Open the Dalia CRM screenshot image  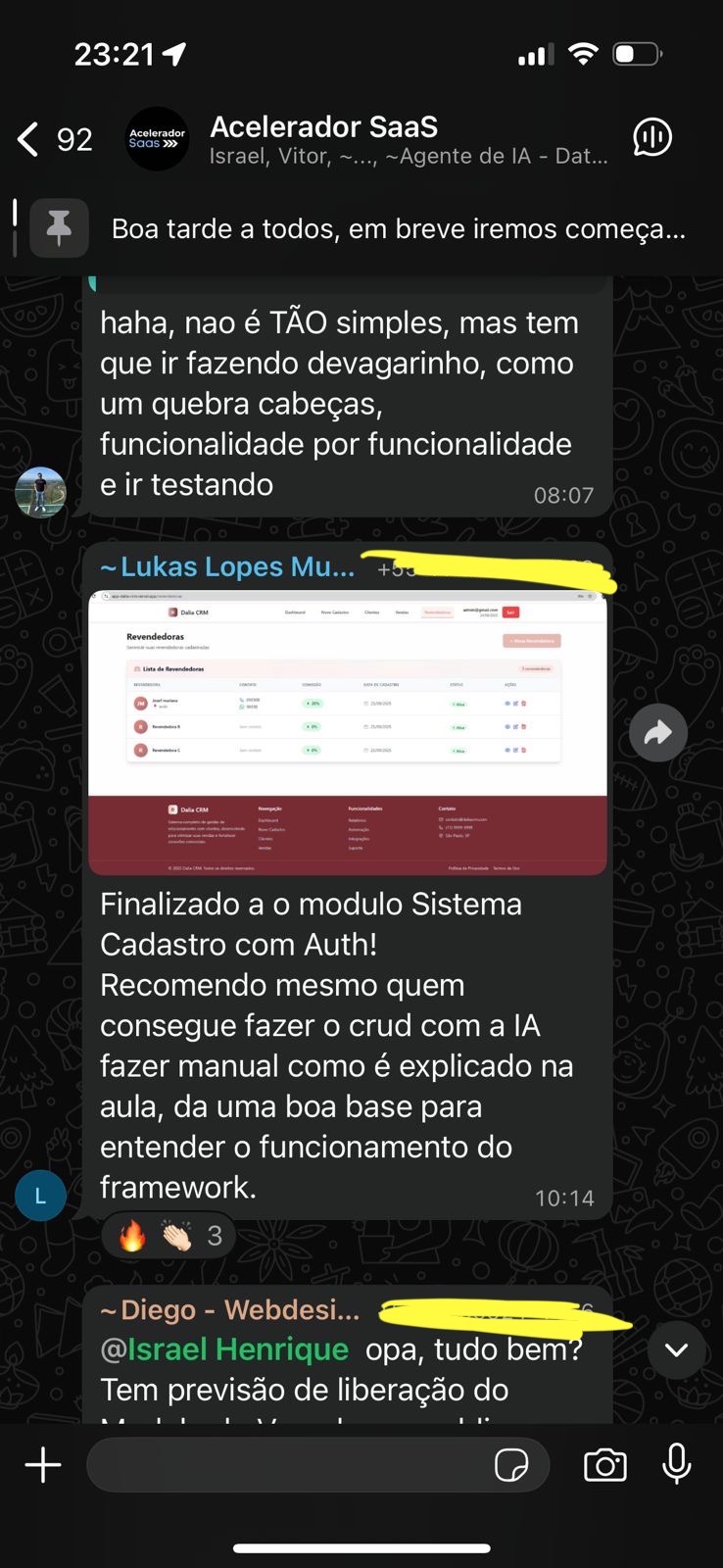point(347,732)
